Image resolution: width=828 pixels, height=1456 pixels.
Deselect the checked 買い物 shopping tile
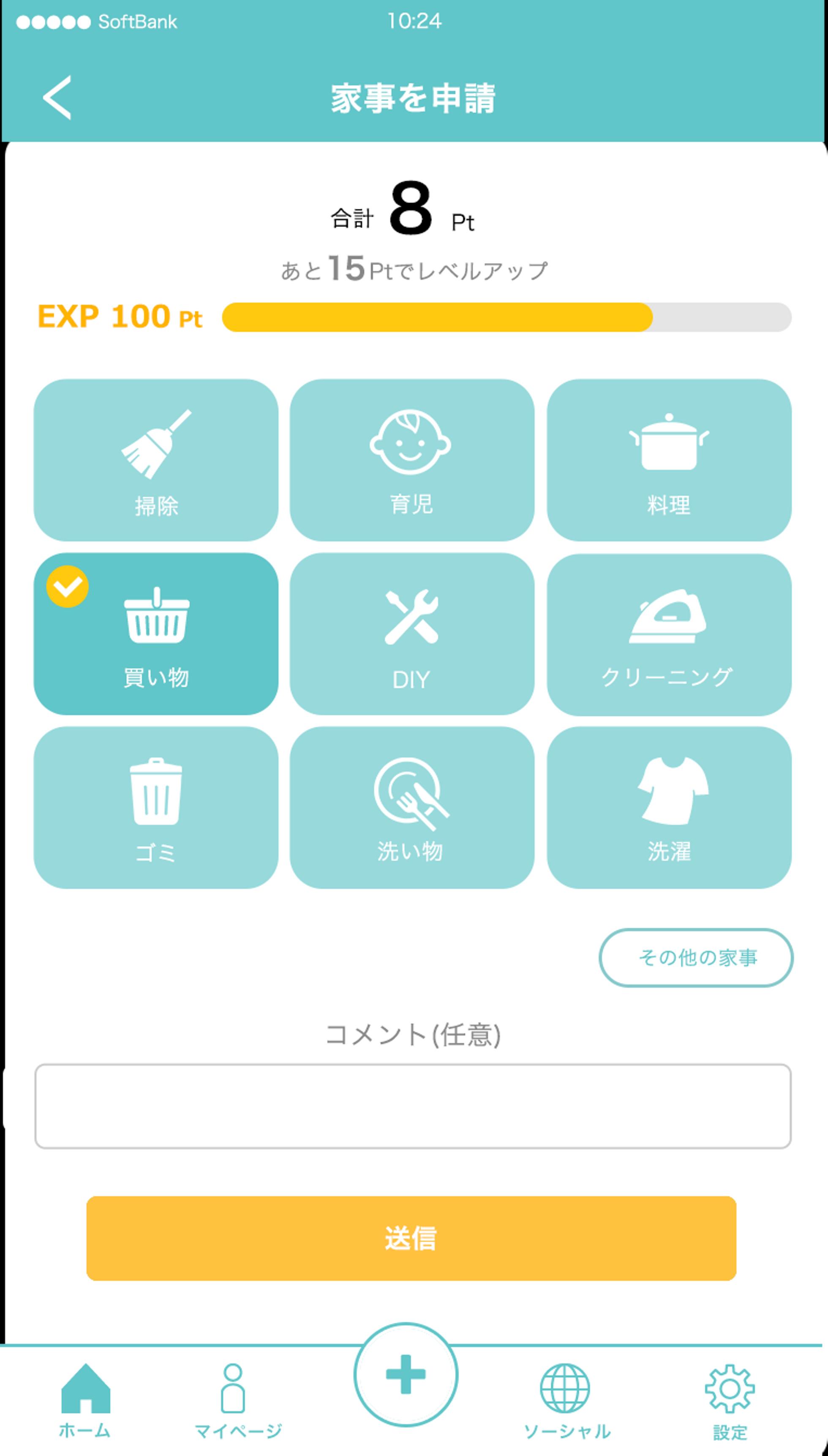(156, 634)
